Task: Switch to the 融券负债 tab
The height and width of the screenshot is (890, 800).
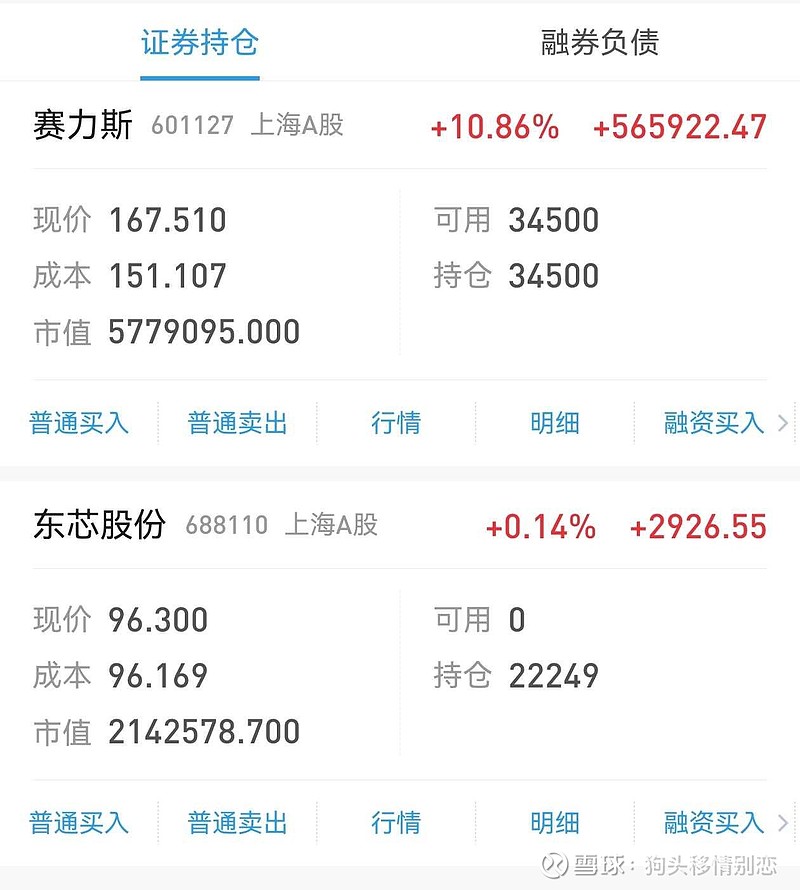Action: [x=600, y=43]
